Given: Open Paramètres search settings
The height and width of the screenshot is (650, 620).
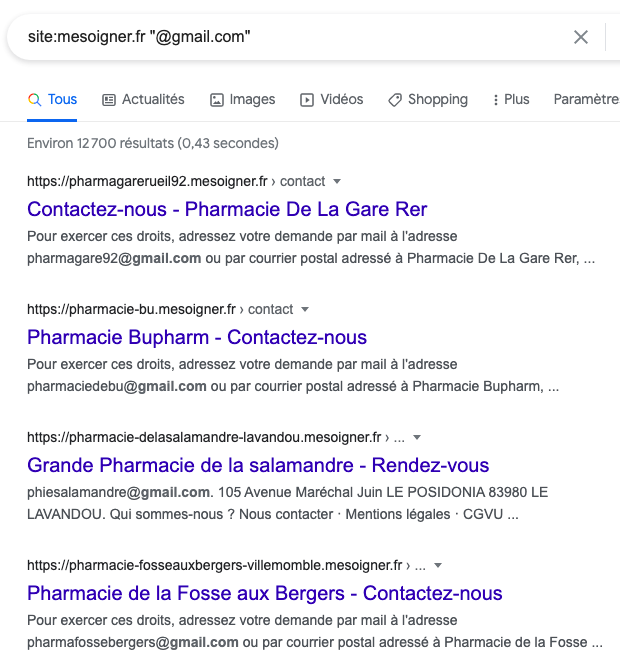Looking at the screenshot, I should [x=586, y=99].
